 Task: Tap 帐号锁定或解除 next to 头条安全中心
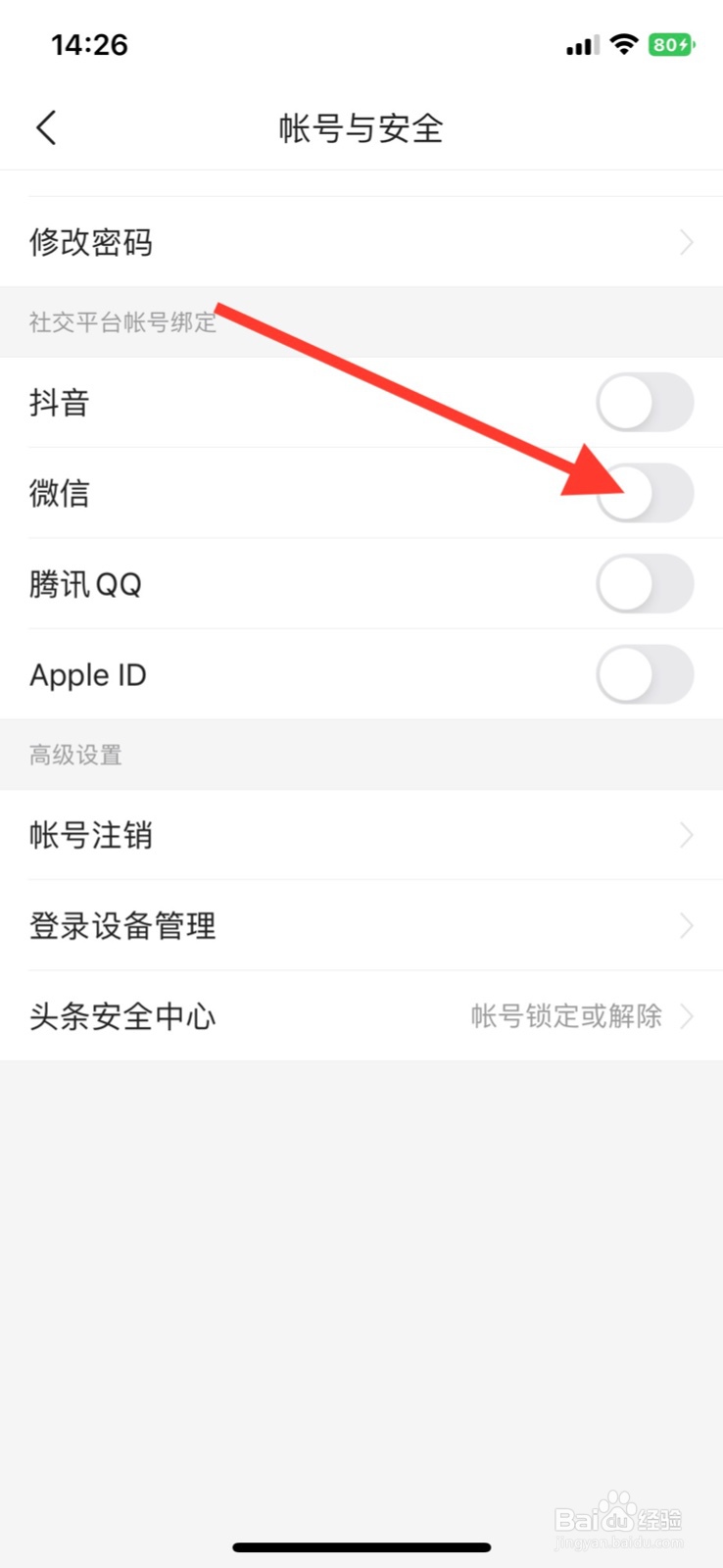(x=566, y=1017)
